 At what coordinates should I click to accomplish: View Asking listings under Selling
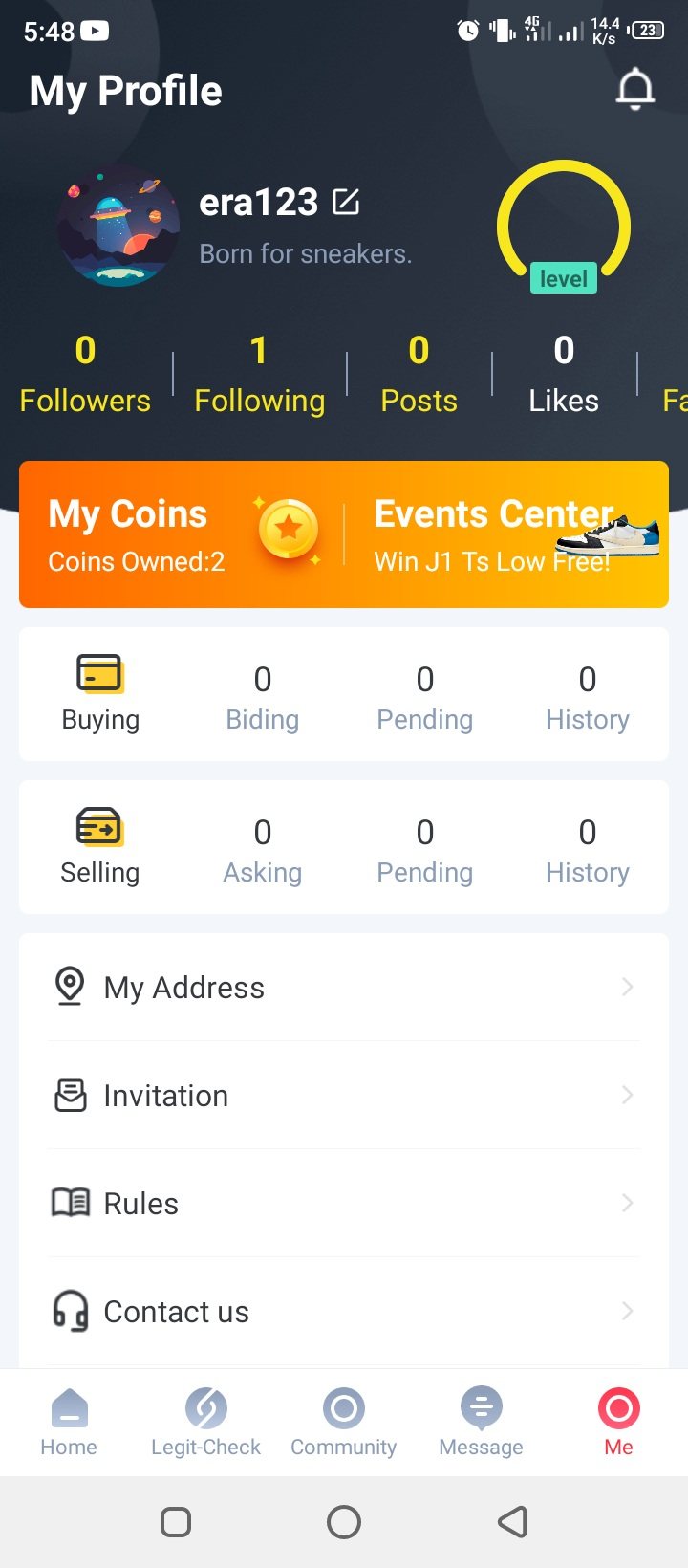point(263,849)
